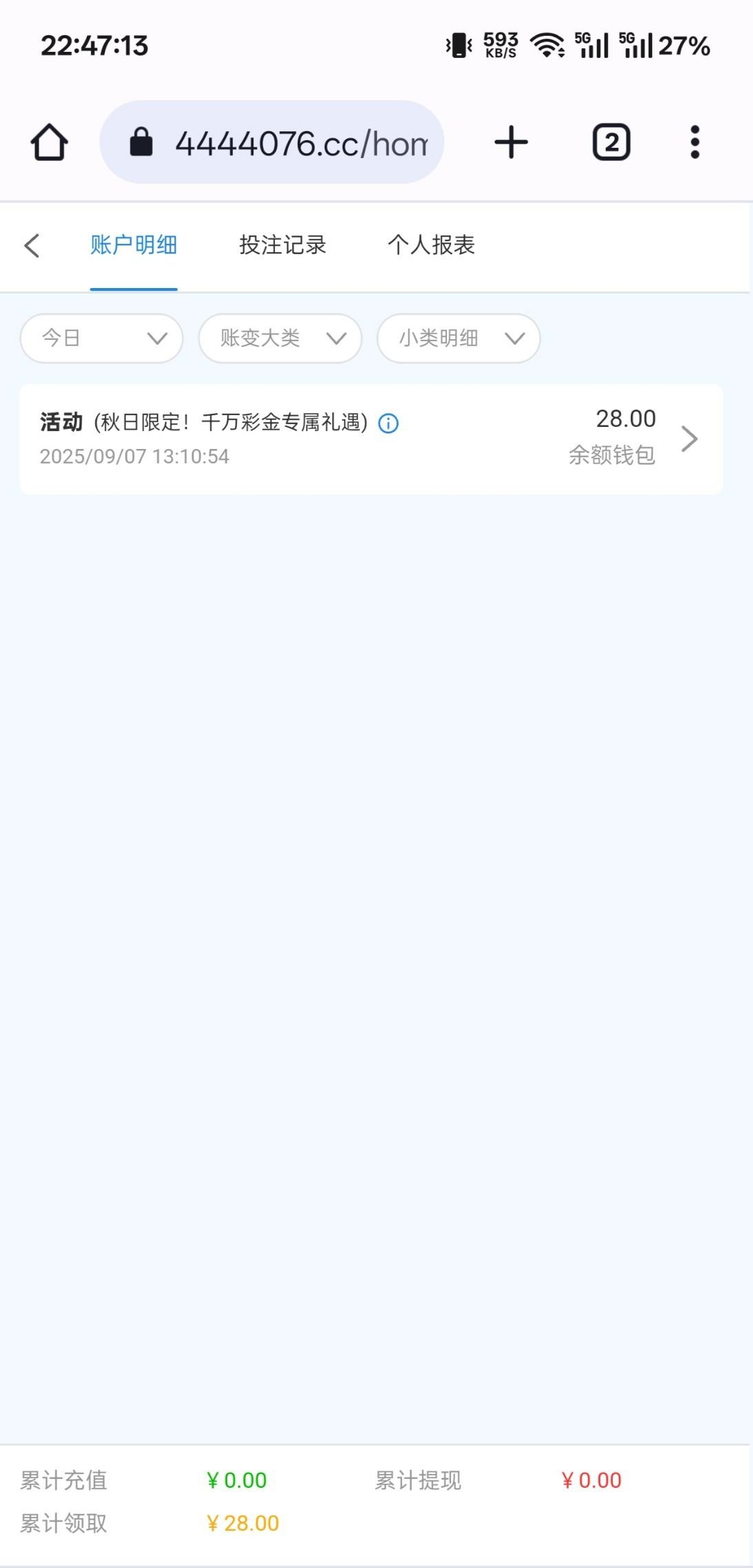The height and width of the screenshot is (1568, 753).
Task: Open the tab switcher showing 2 tabs
Action: tap(611, 142)
